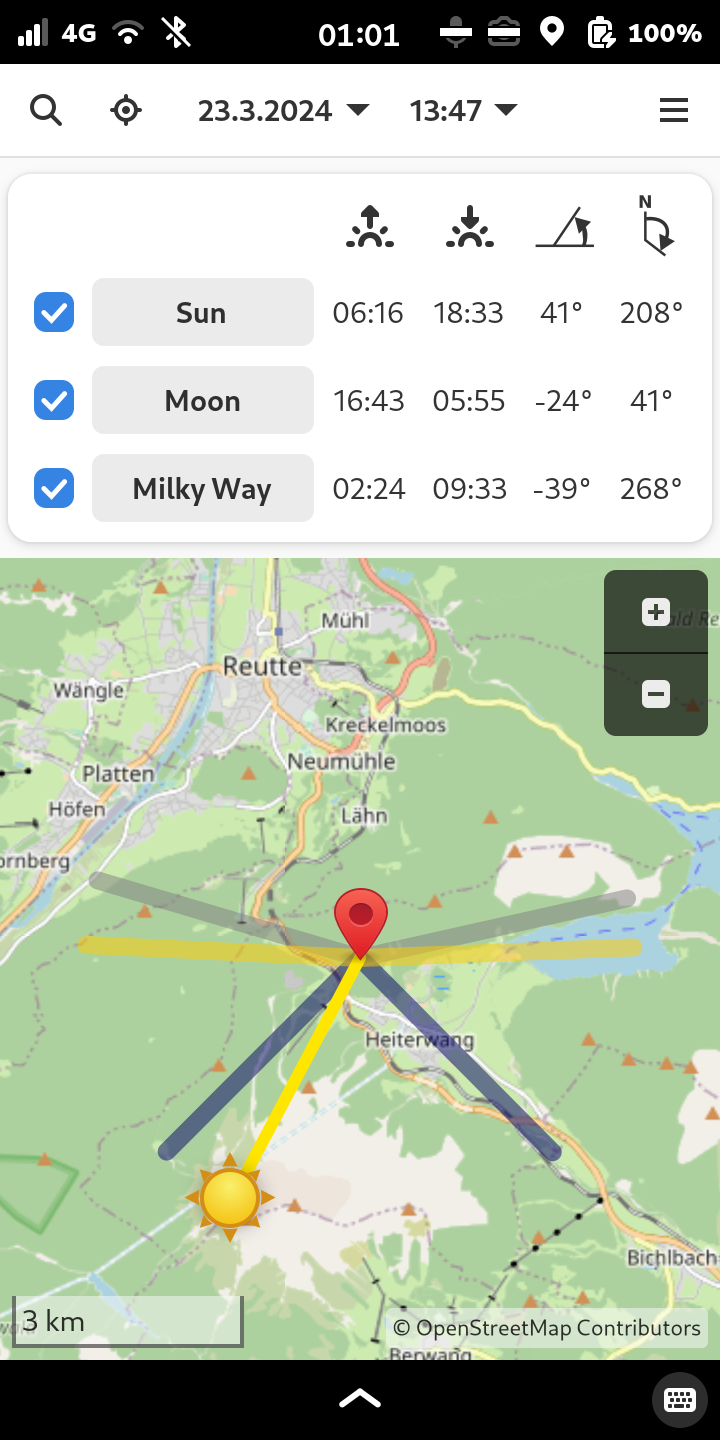
Task: Open the date picker showing 23.3.2024
Action: coord(283,110)
